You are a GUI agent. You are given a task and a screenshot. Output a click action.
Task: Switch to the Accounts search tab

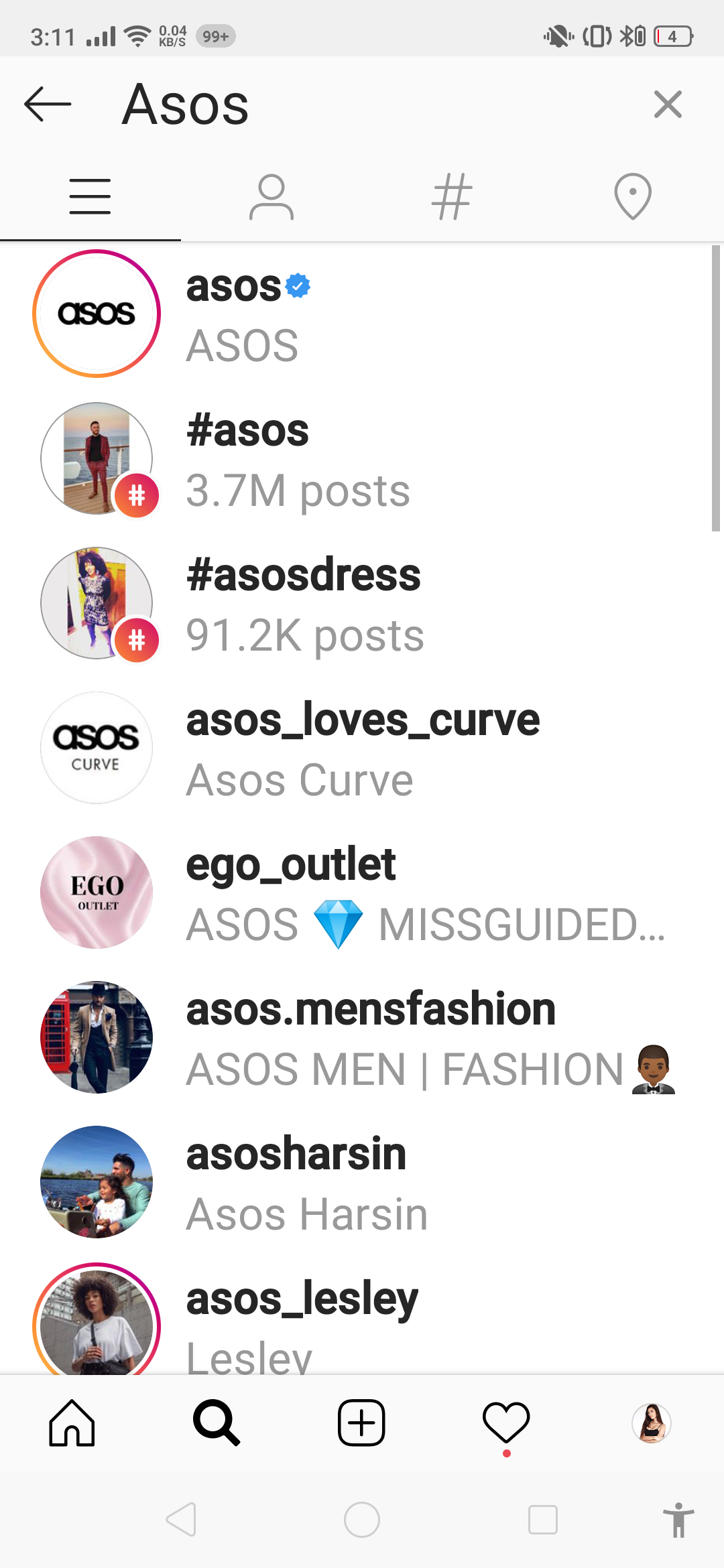271,197
